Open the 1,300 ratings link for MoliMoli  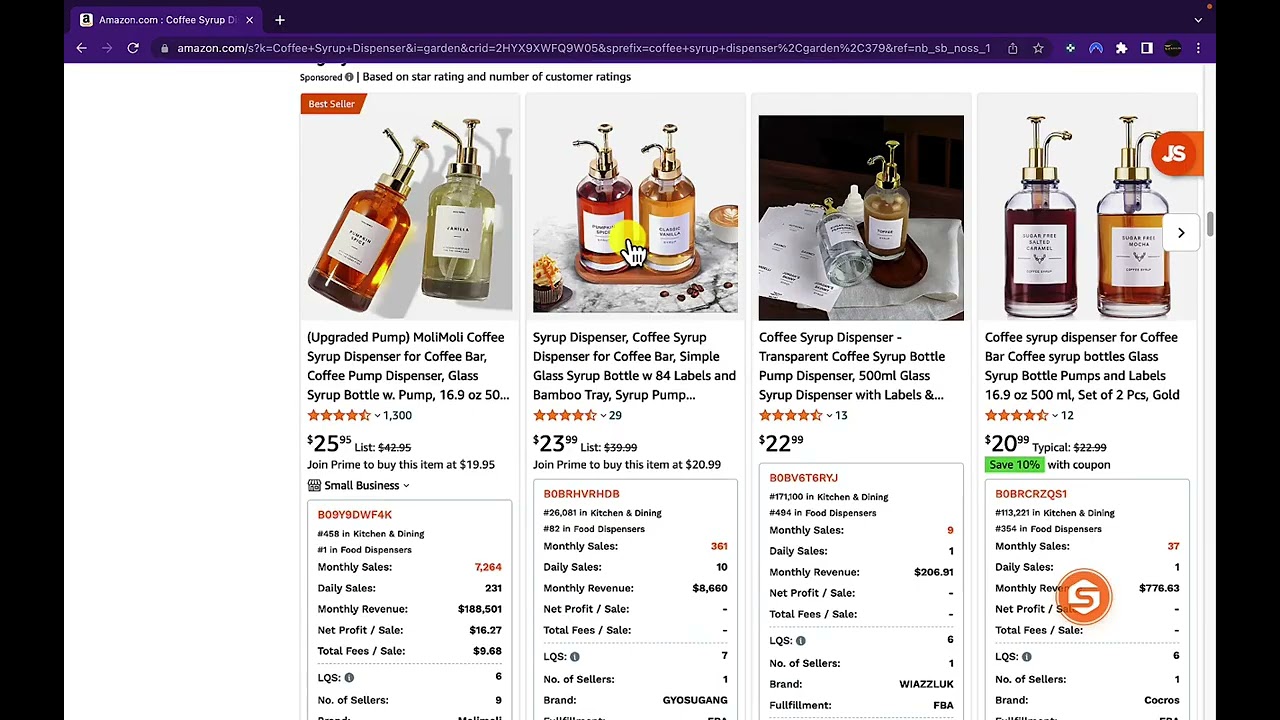pyautogui.click(x=397, y=415)
